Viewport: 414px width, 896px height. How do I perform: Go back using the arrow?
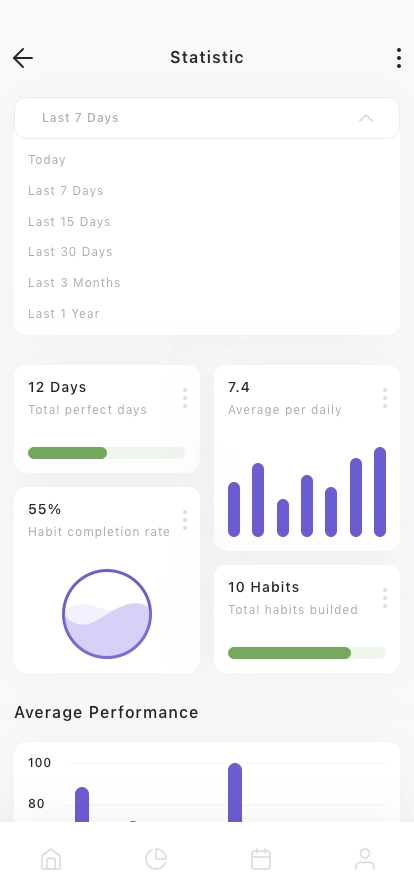pyautogui.click(x=23, y=58)
